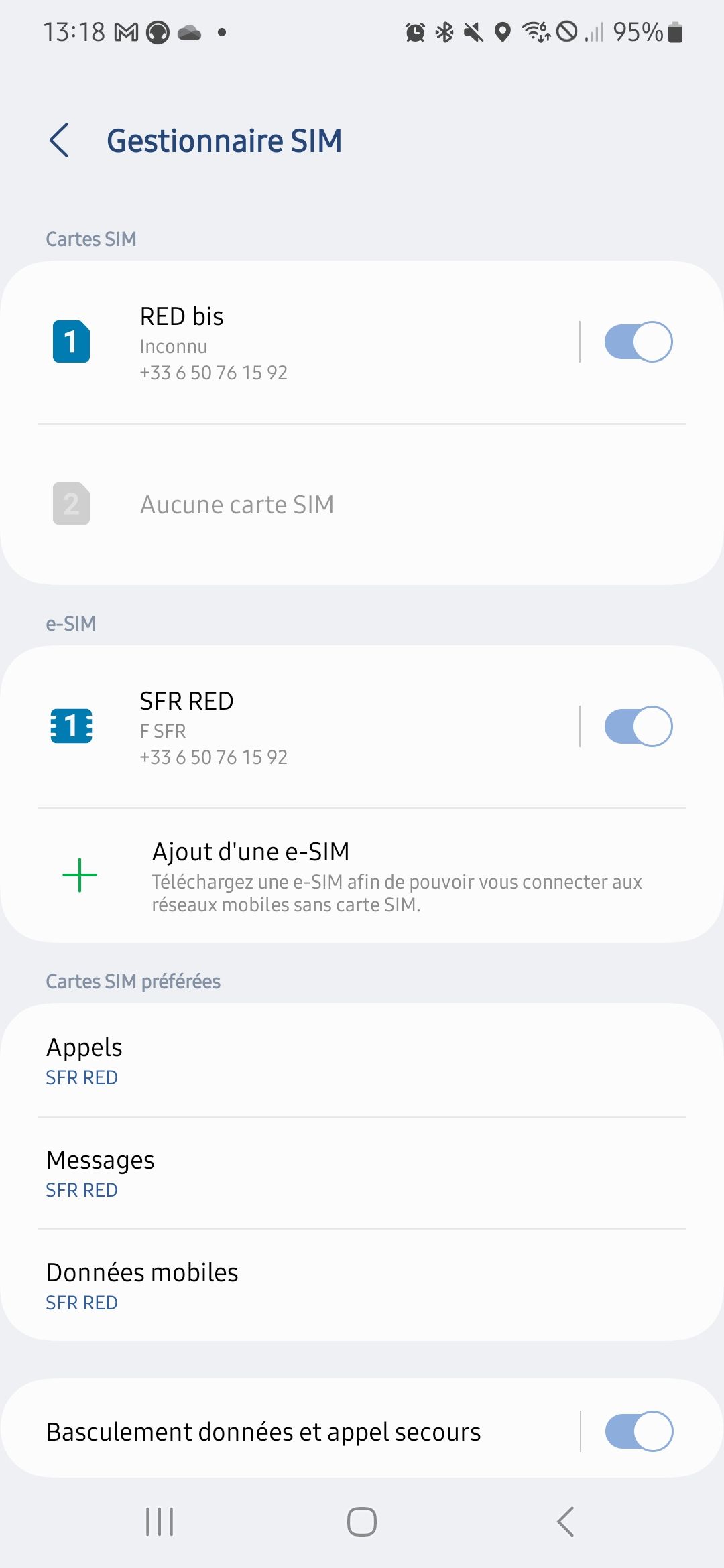
Task: Tap the alarm icon in the status bar
Action: click(414, 31)
